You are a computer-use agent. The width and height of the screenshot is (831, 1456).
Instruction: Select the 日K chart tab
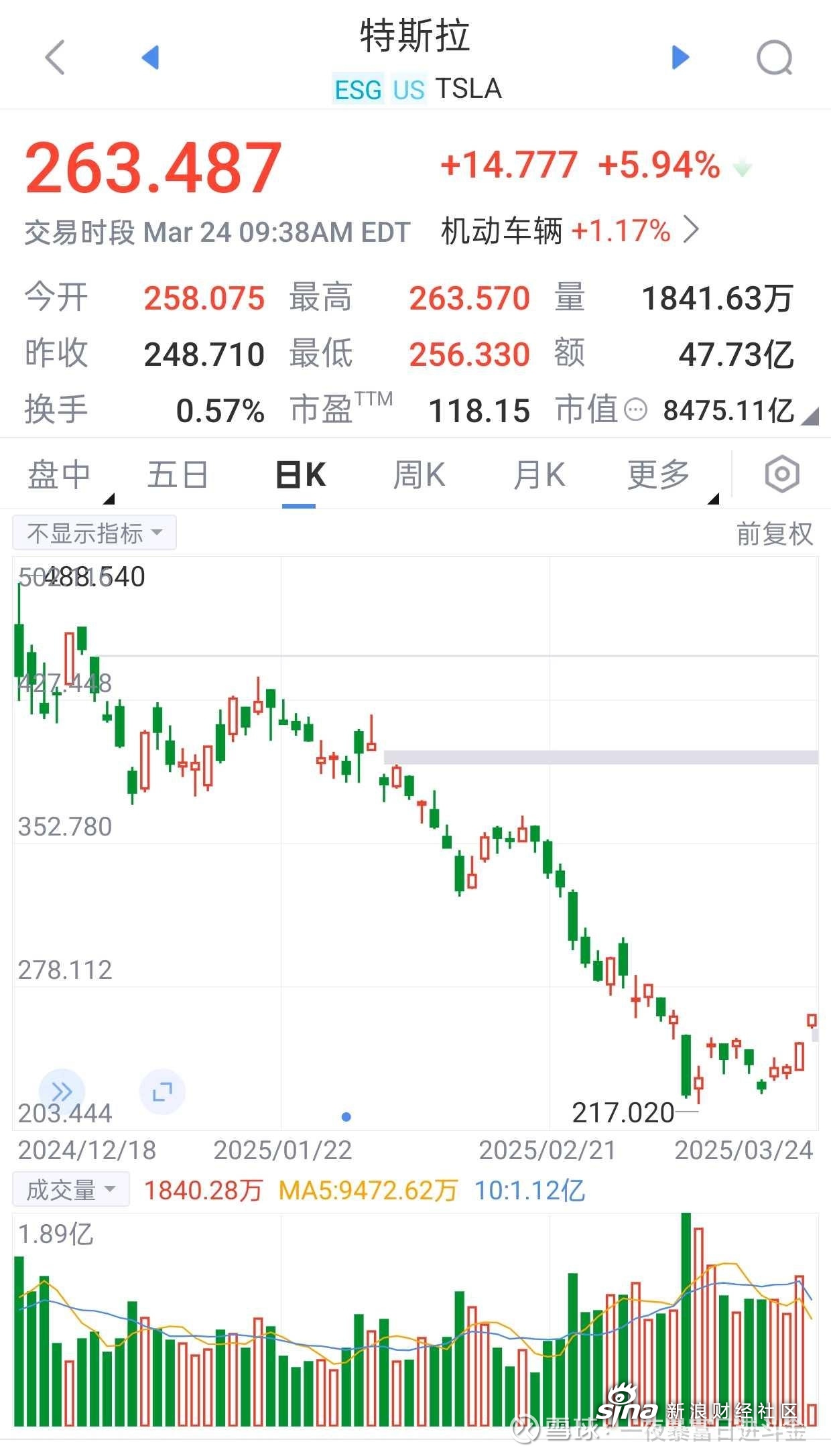[x=301, y=475]
